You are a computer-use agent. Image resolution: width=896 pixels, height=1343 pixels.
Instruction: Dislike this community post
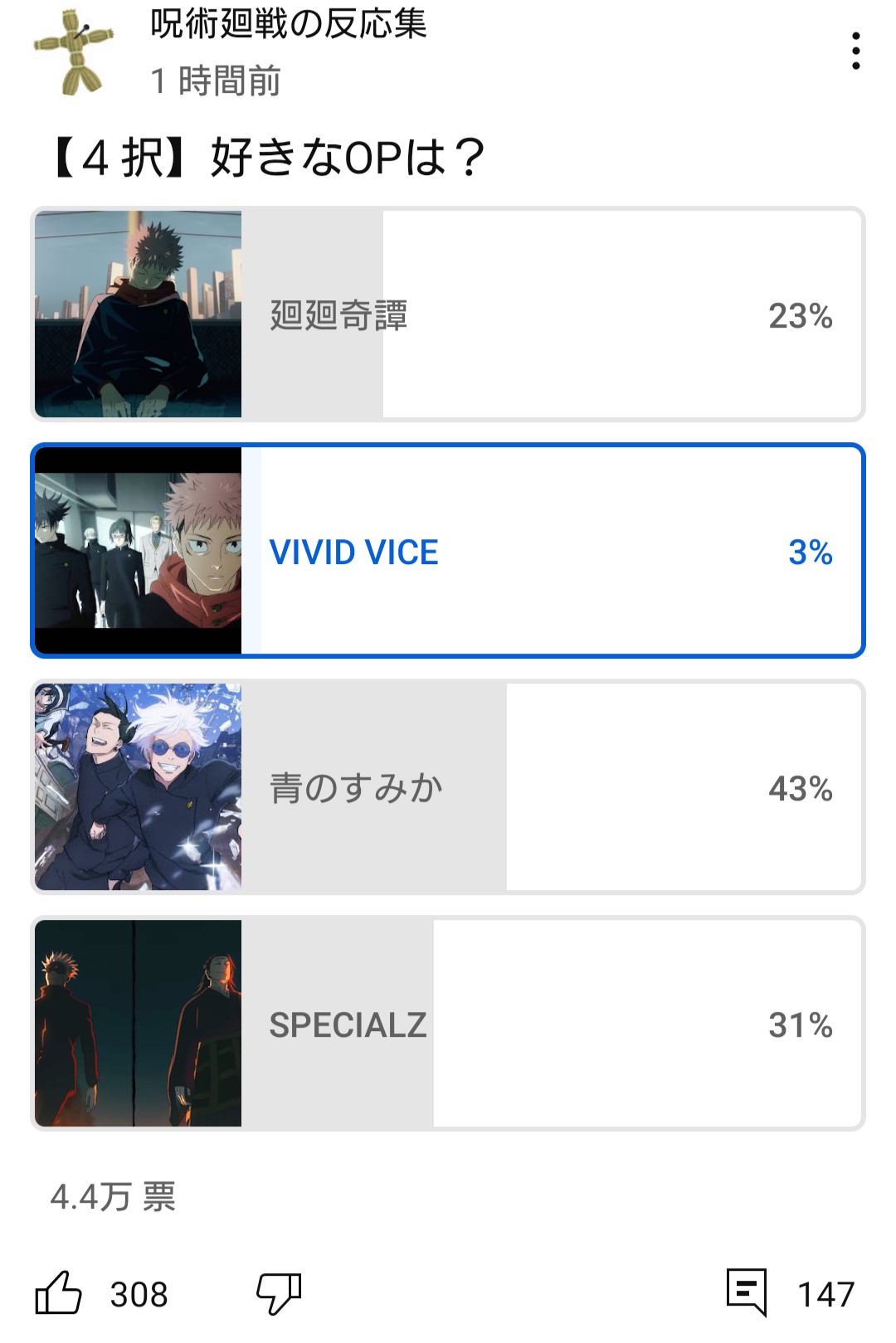[278, 1292]
